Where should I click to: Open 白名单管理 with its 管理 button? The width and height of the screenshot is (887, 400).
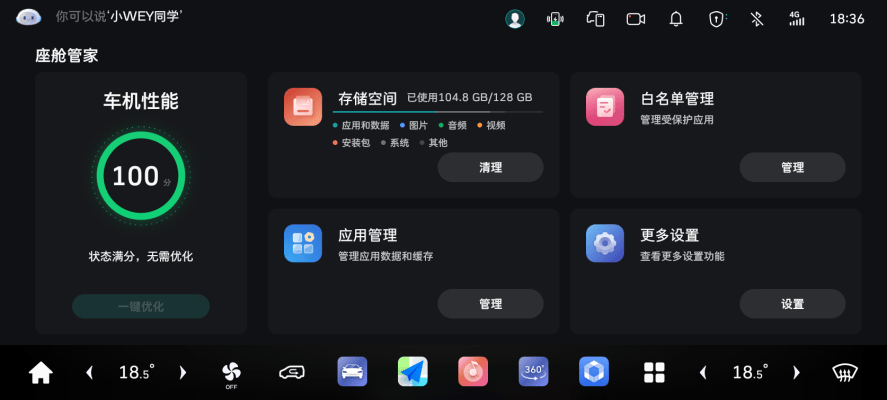pos(792,167)
